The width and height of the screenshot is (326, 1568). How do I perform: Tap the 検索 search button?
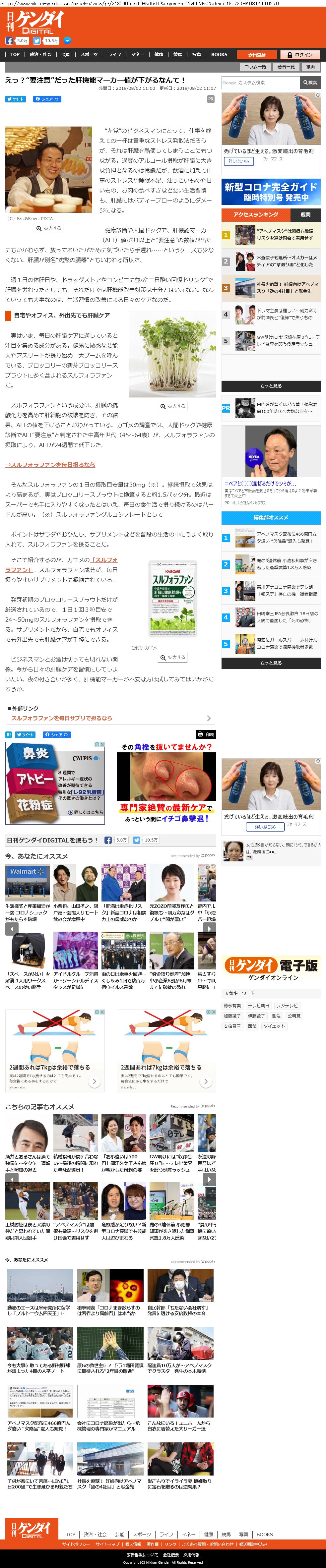(x=310, y=82)
